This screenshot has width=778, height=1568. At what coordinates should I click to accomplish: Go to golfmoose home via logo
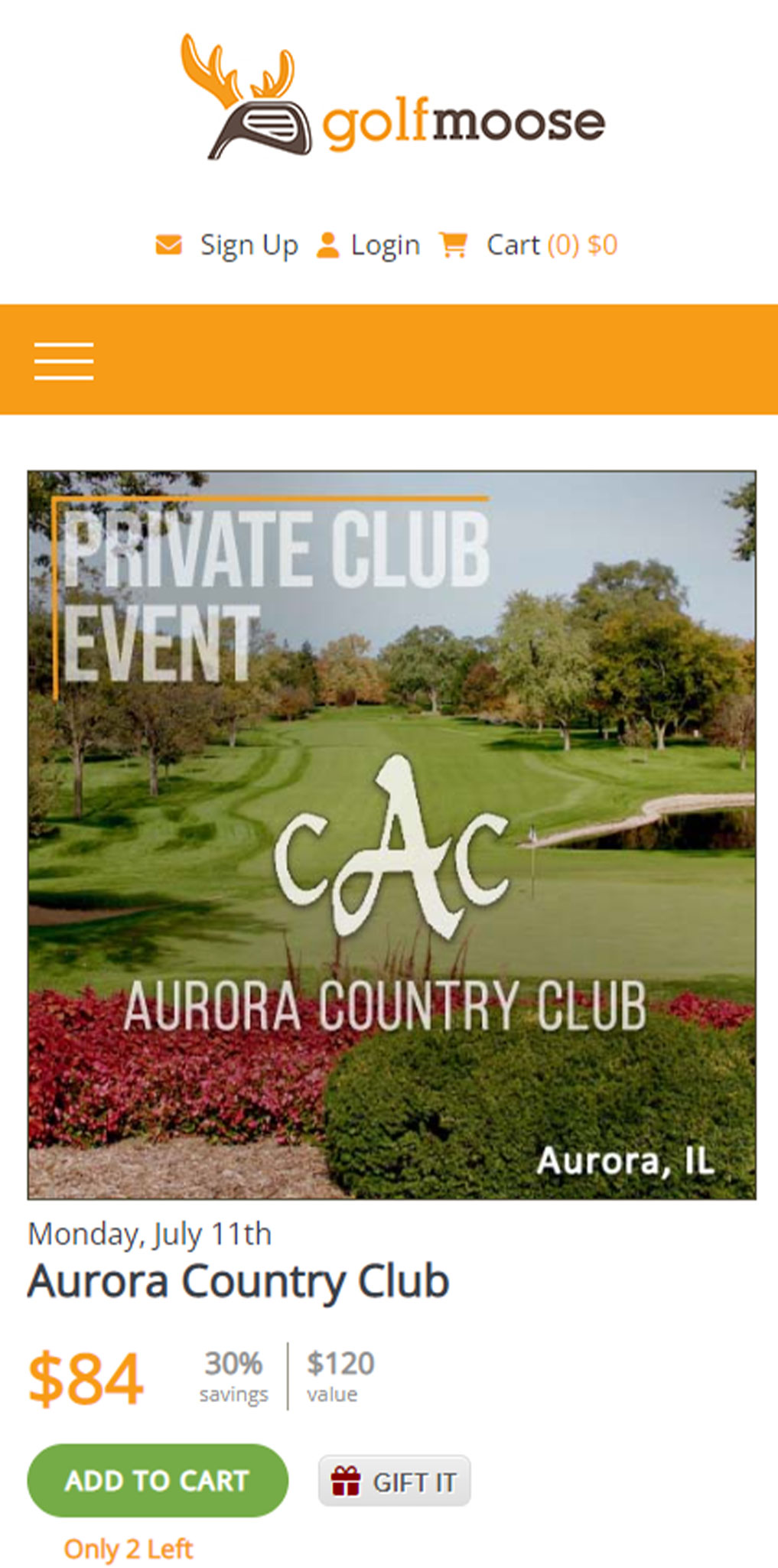392,97
